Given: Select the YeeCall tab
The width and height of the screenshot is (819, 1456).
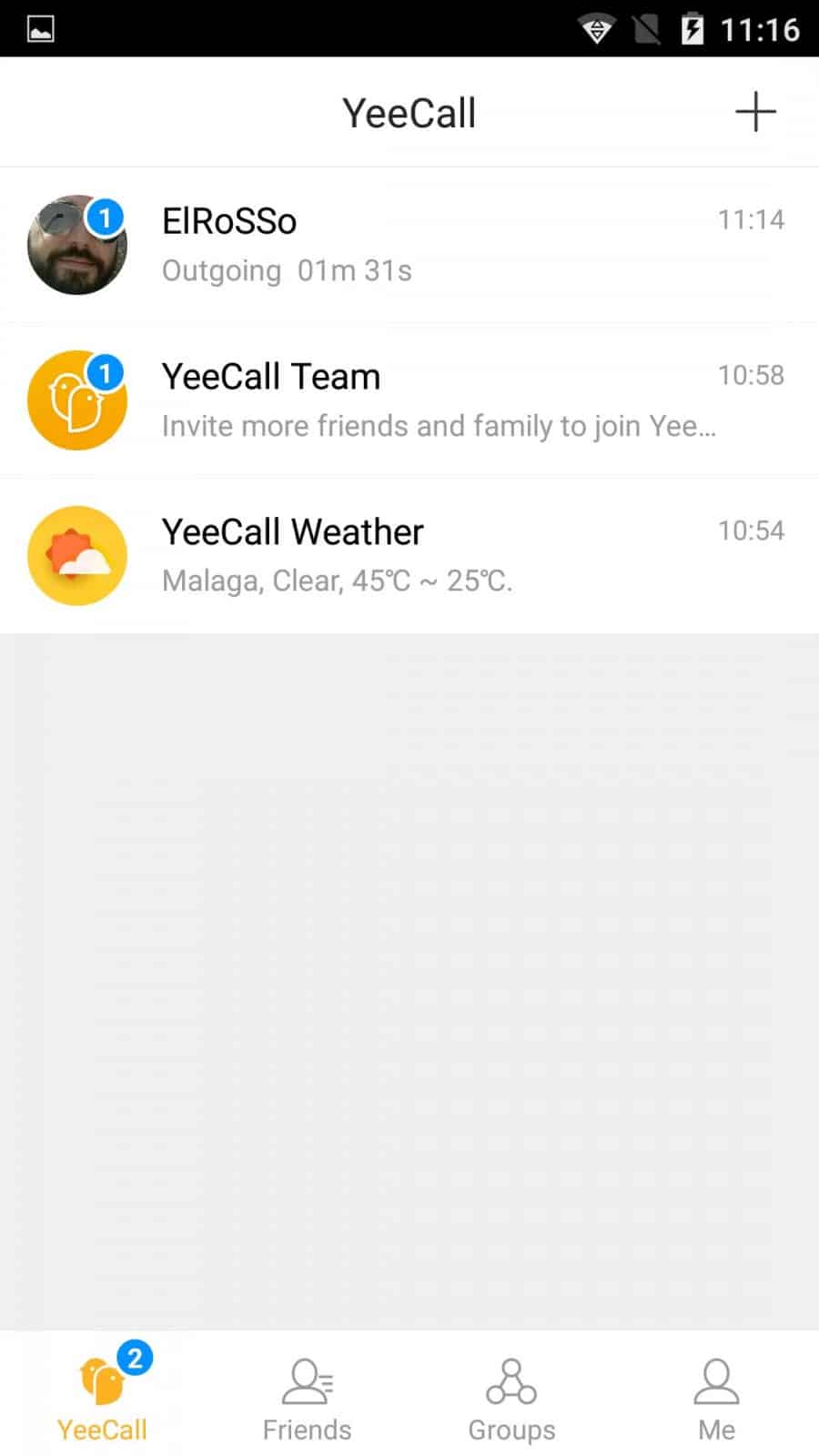Looking at the screenshot, I should click(103, 1395).
